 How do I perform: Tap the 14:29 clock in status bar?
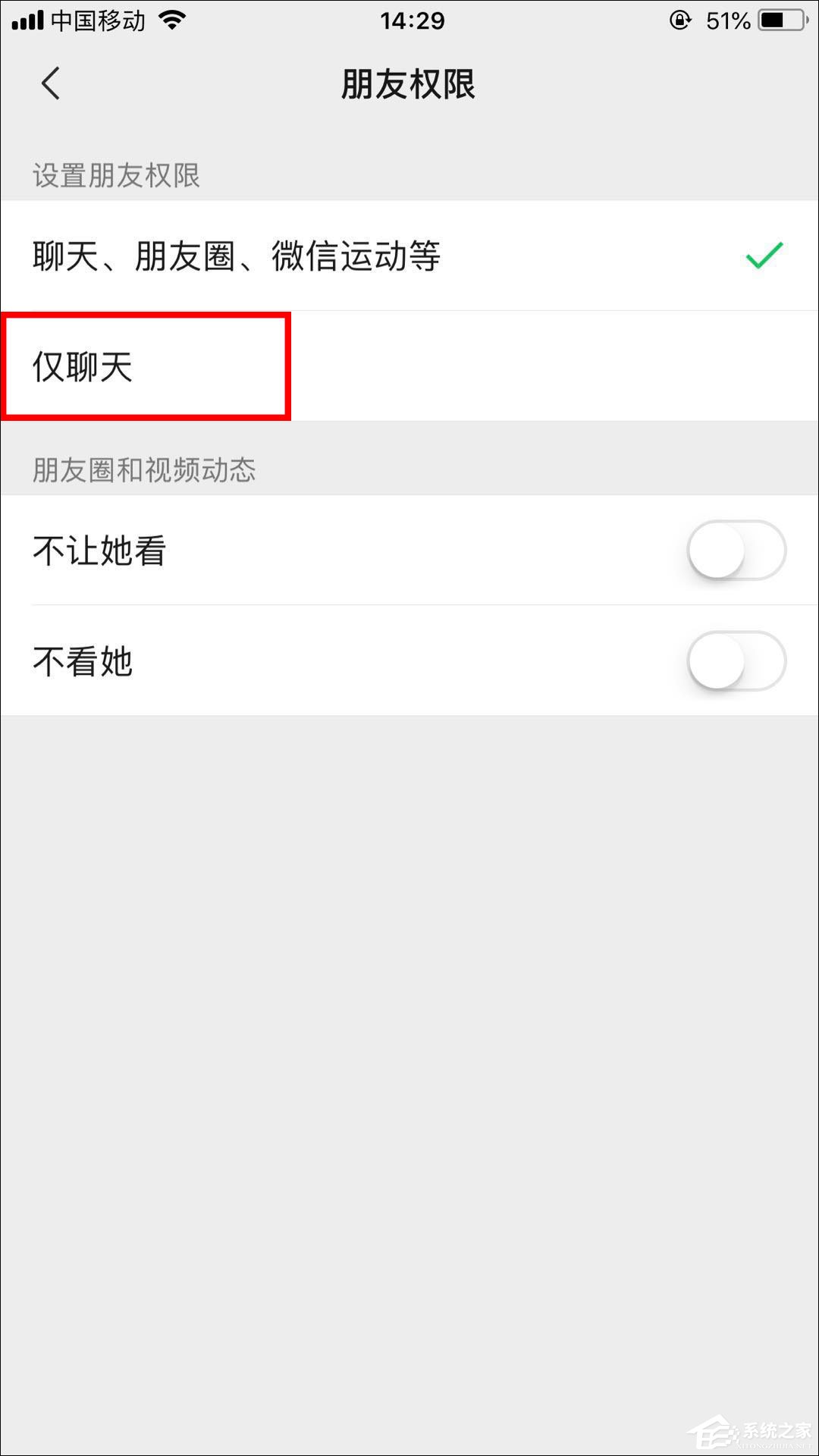pos(409,20)
